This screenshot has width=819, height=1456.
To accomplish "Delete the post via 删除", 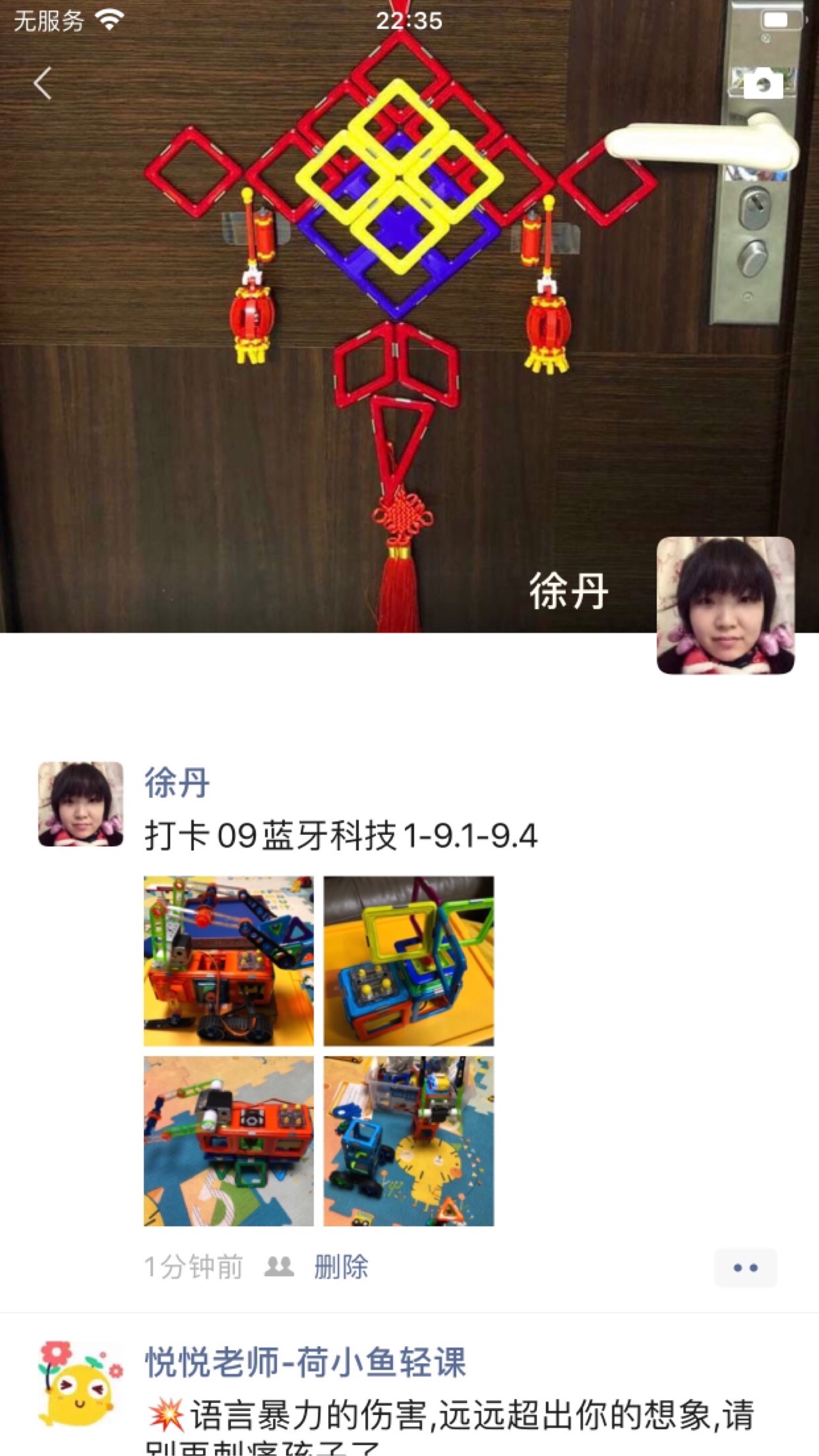I will click(341, 1267).
